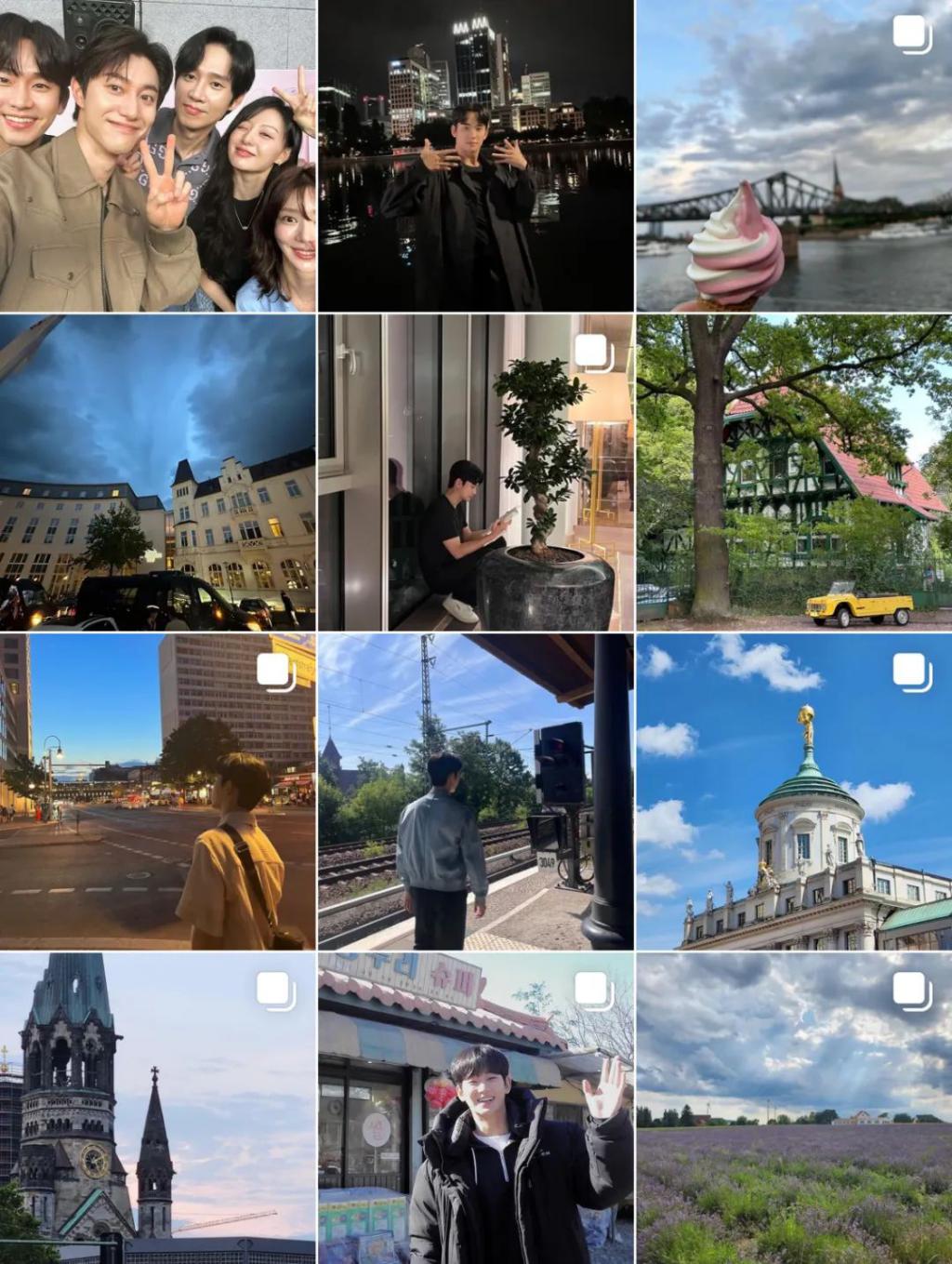
Task: Open the night city skyline post
Action: 475,155
